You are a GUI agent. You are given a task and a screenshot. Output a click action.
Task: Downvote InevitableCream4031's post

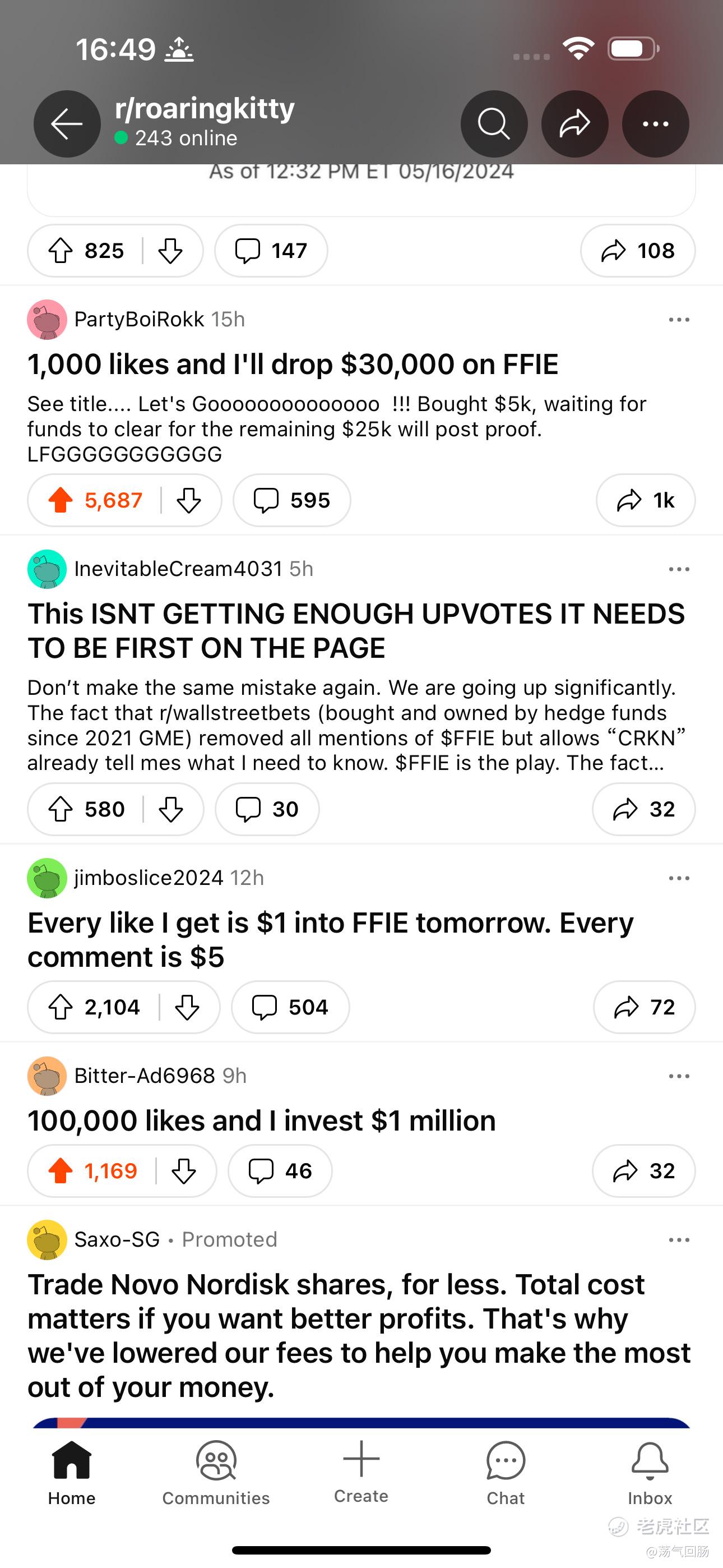(171, 810)
